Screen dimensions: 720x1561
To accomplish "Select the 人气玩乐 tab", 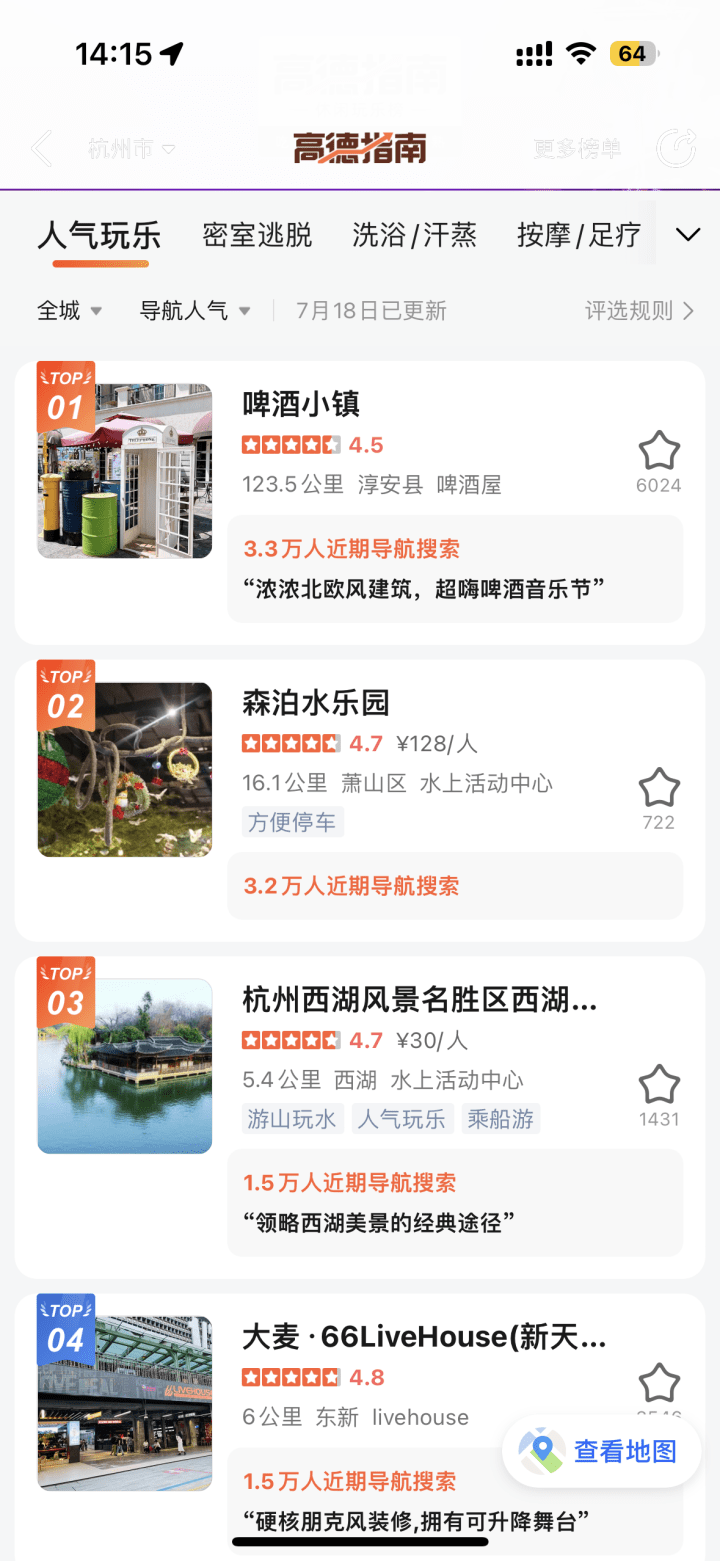I will click(x=99, y=236).
